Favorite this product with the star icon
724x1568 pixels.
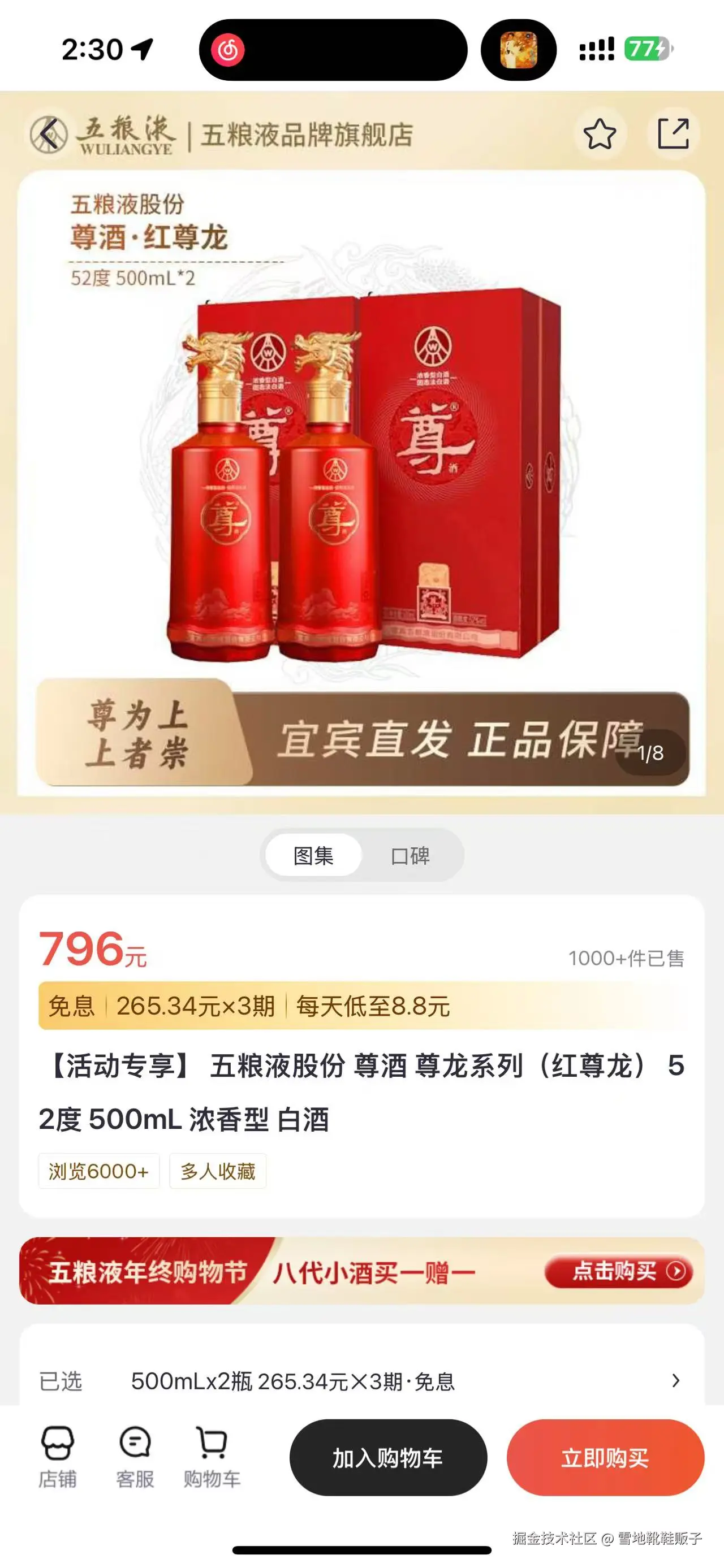click(x=599, y=134)
